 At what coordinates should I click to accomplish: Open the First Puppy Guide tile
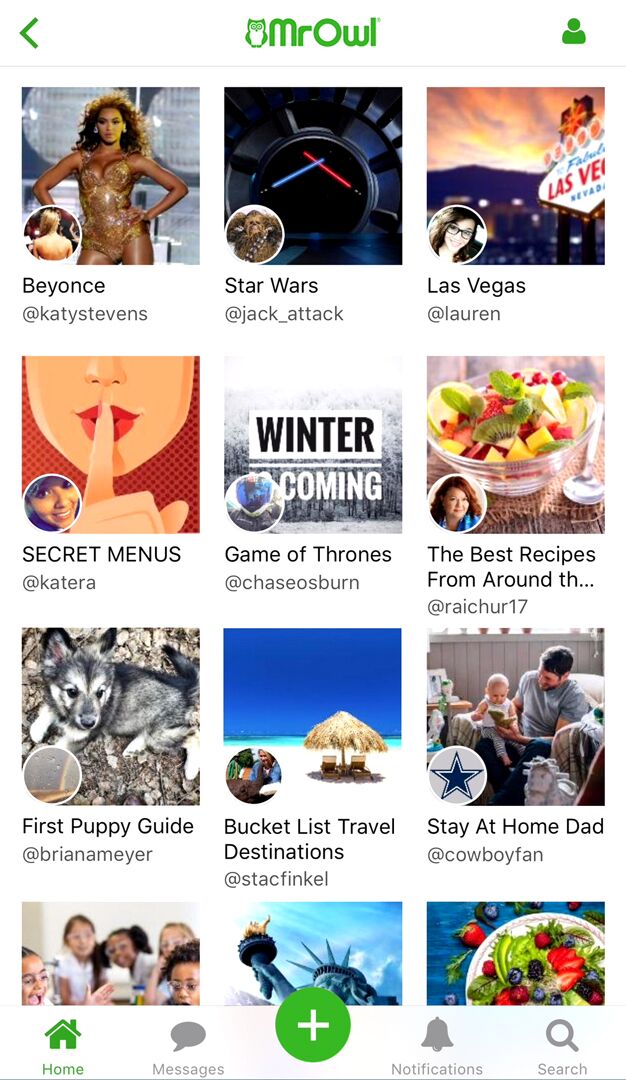pyautogui.click(x=111, y=717)
